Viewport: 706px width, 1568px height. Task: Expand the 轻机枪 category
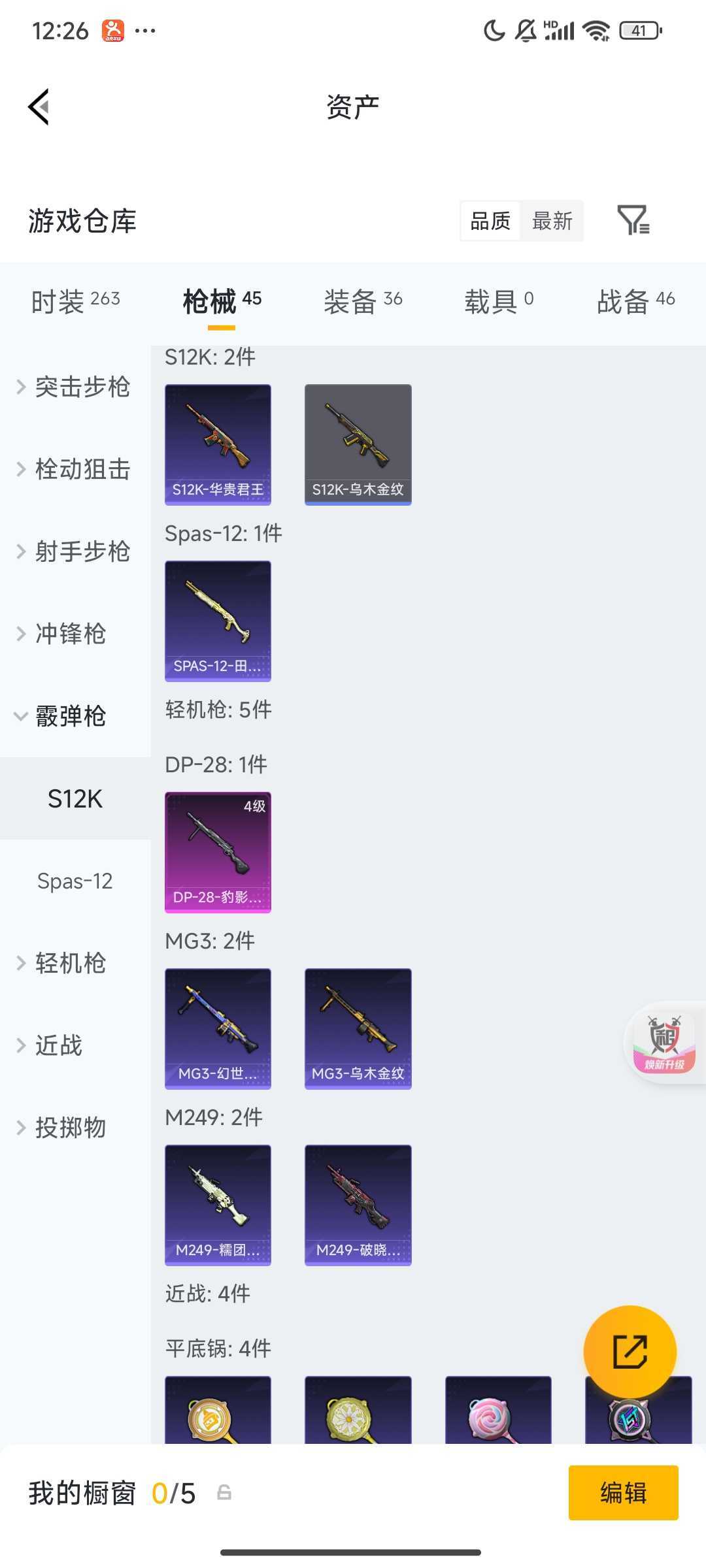(62, 963)
